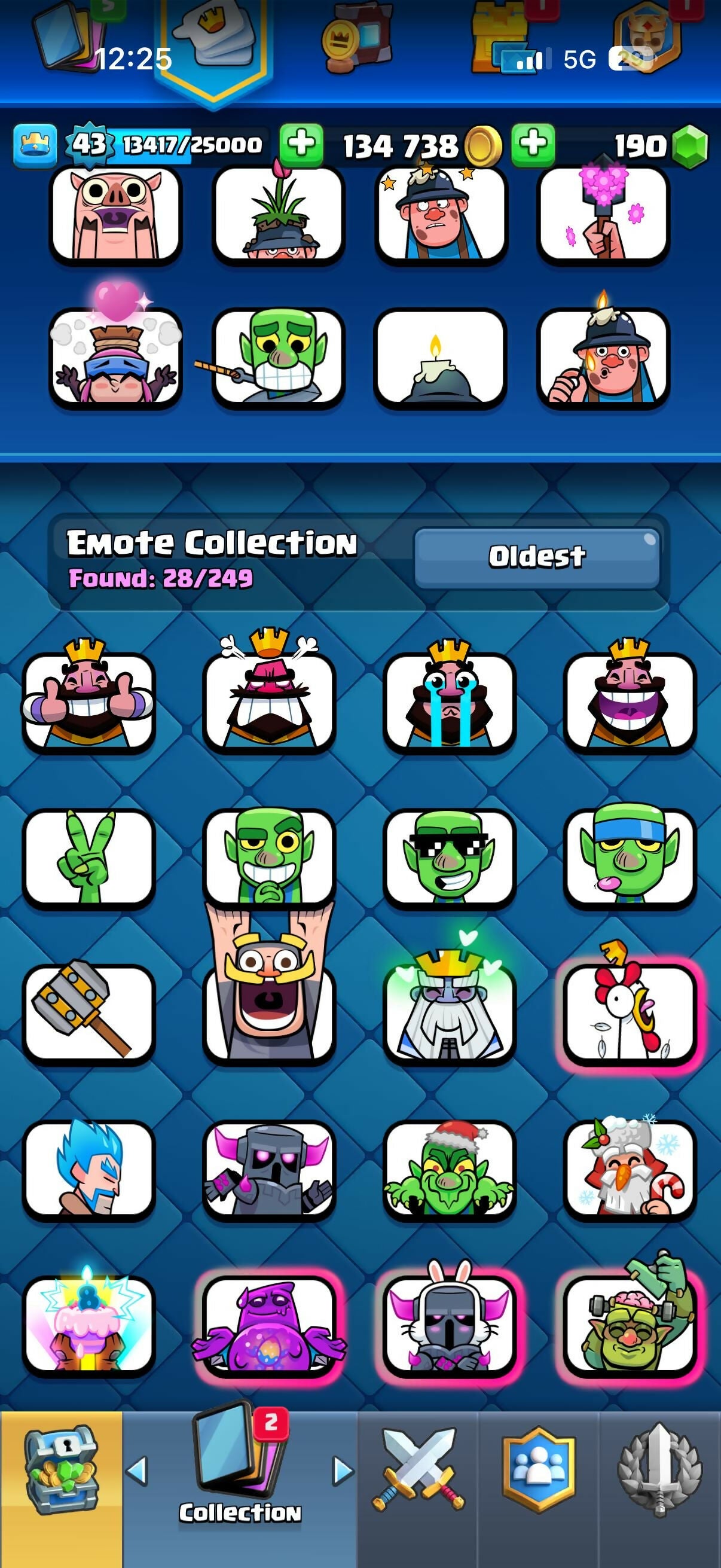Select the screaming hog emote in deck
This screenshot has width=721, height=1568.
115,215
